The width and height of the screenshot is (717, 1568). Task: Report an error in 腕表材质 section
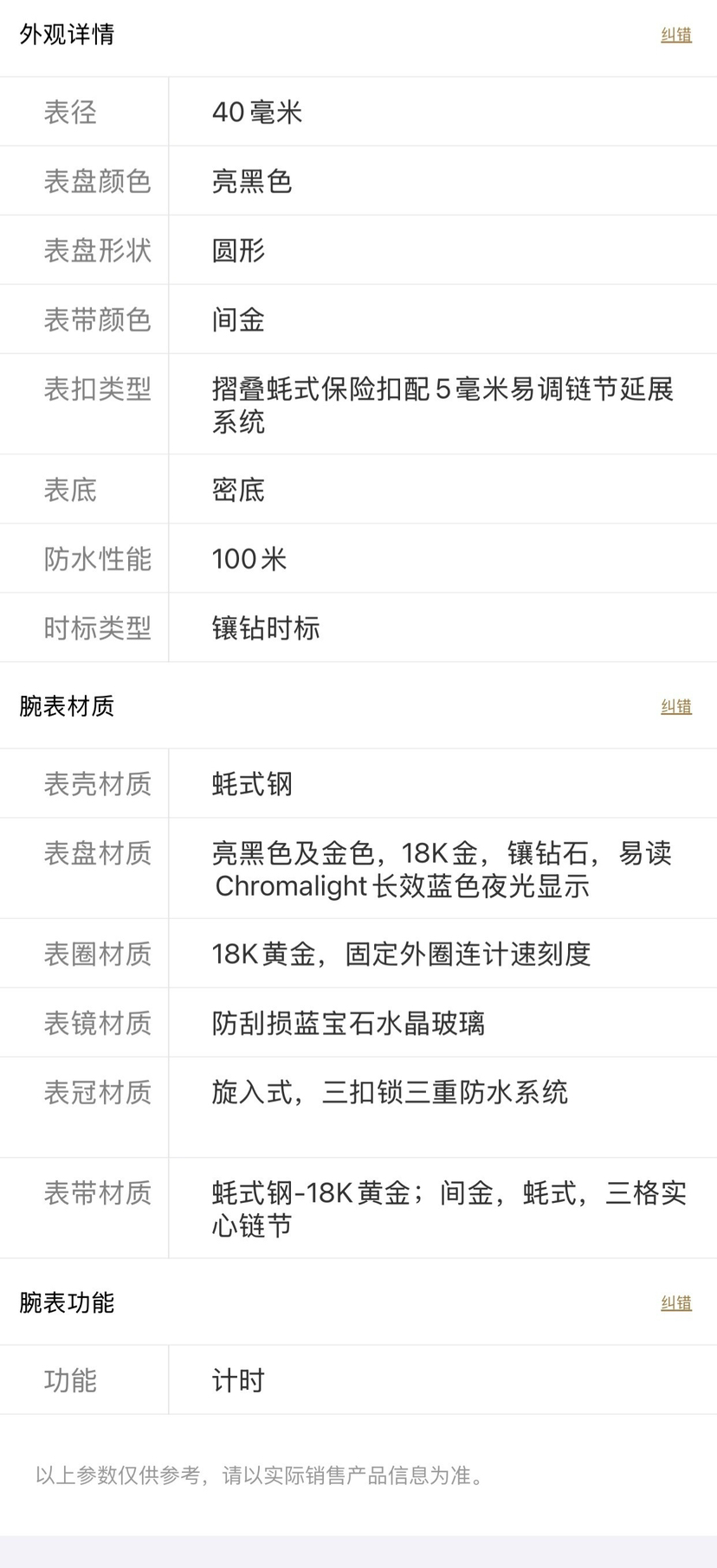point(675,706)
